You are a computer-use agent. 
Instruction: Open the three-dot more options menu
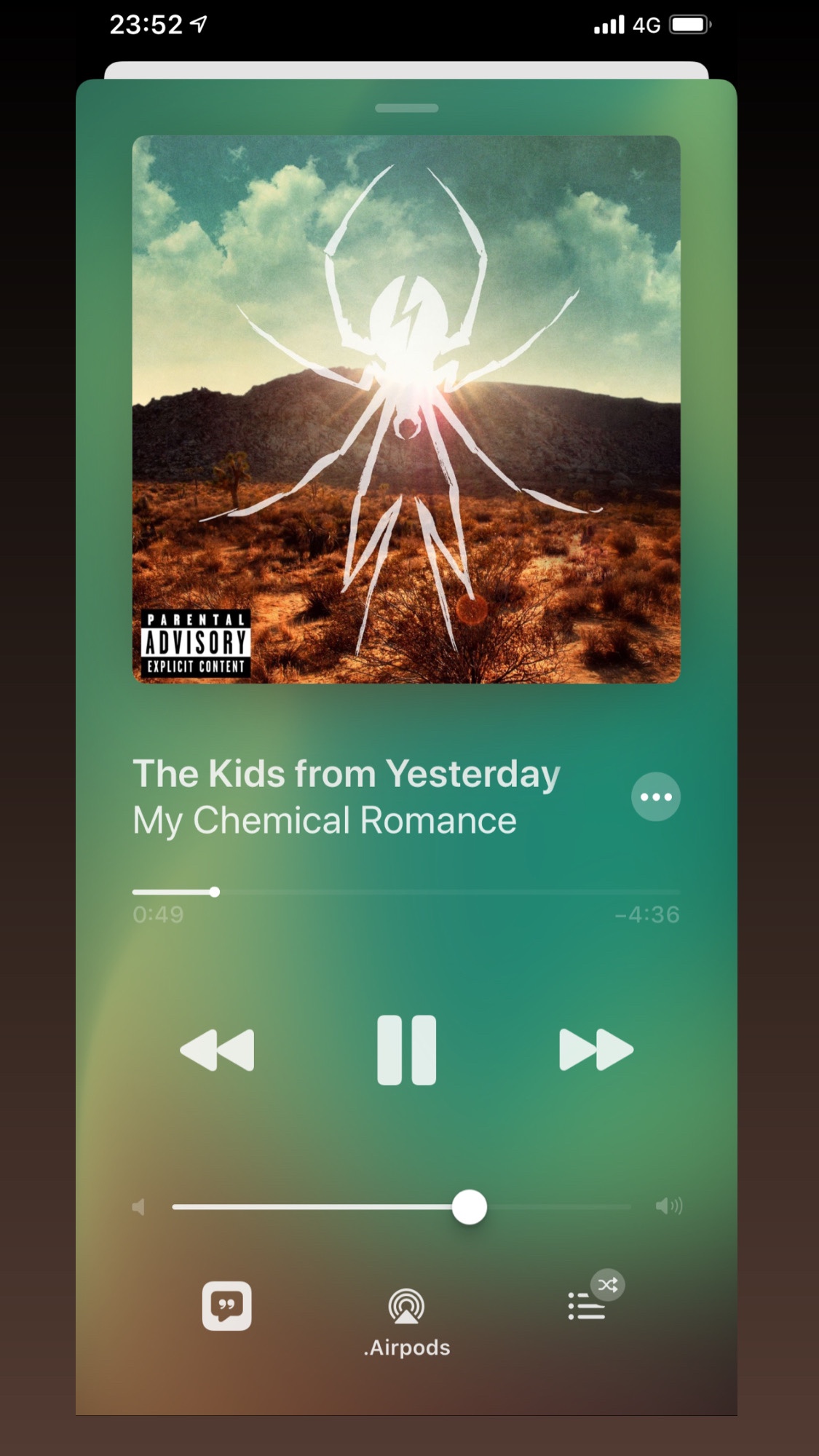pos(656,796)
